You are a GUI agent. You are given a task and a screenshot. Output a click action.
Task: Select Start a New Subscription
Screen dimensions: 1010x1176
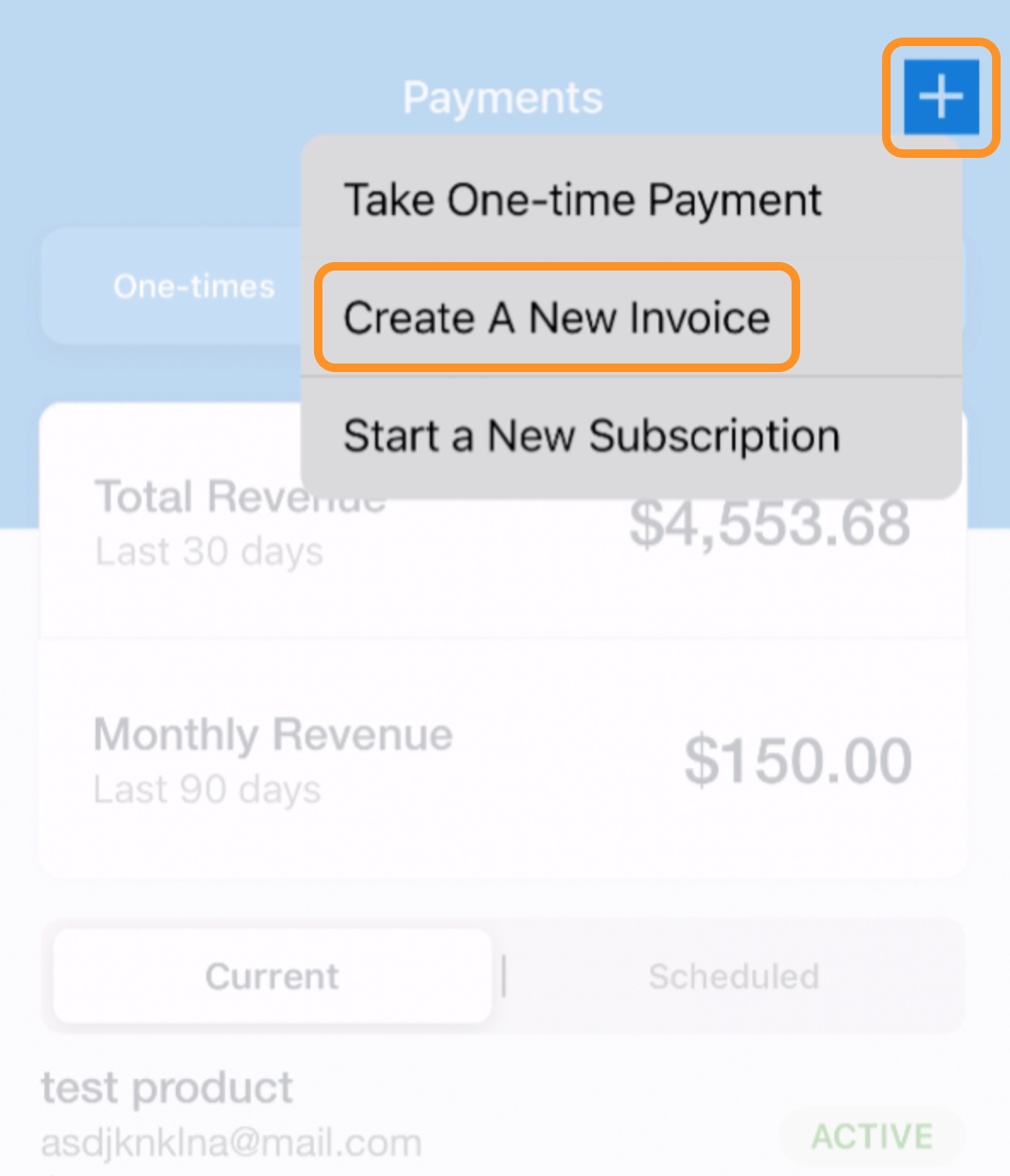click(591, 436)
